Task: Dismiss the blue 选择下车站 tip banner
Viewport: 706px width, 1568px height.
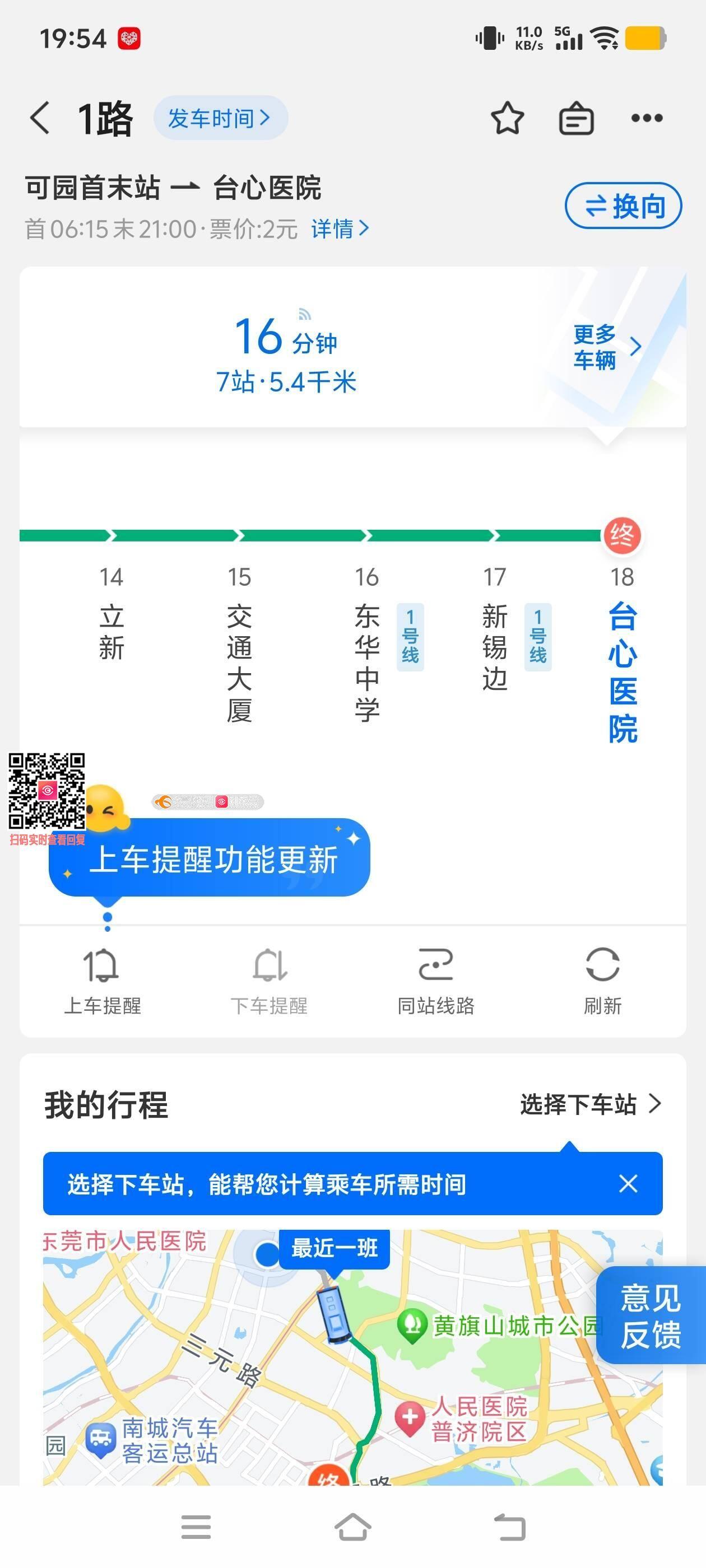Action: tap(628, 1184)
